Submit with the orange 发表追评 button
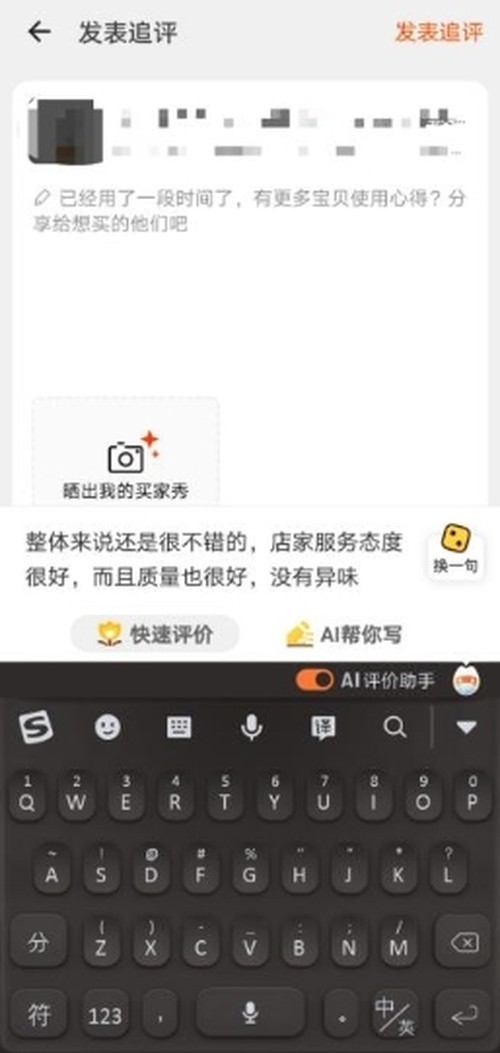Screen dimensions: 500x1053 [438, 32]
